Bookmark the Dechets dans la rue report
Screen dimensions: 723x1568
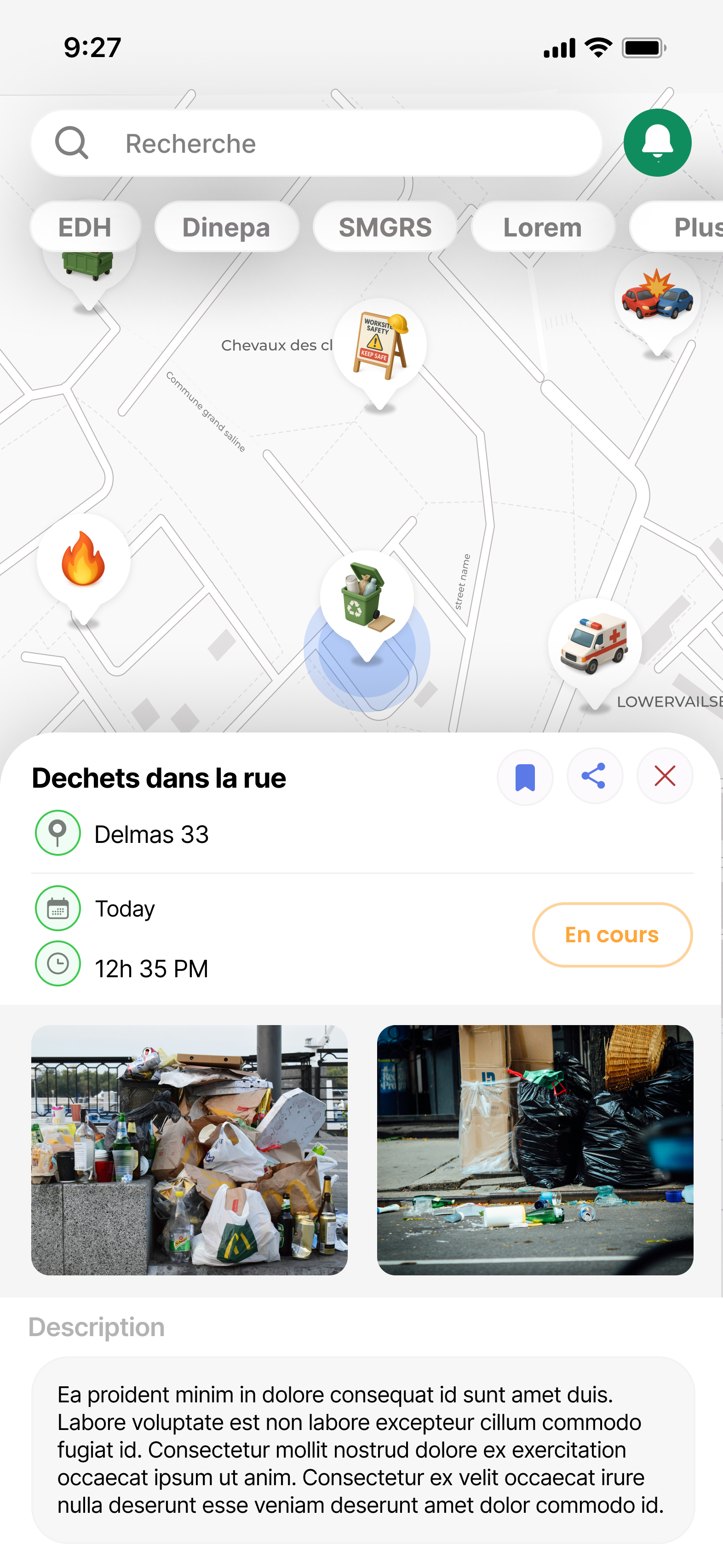(525, 777)
